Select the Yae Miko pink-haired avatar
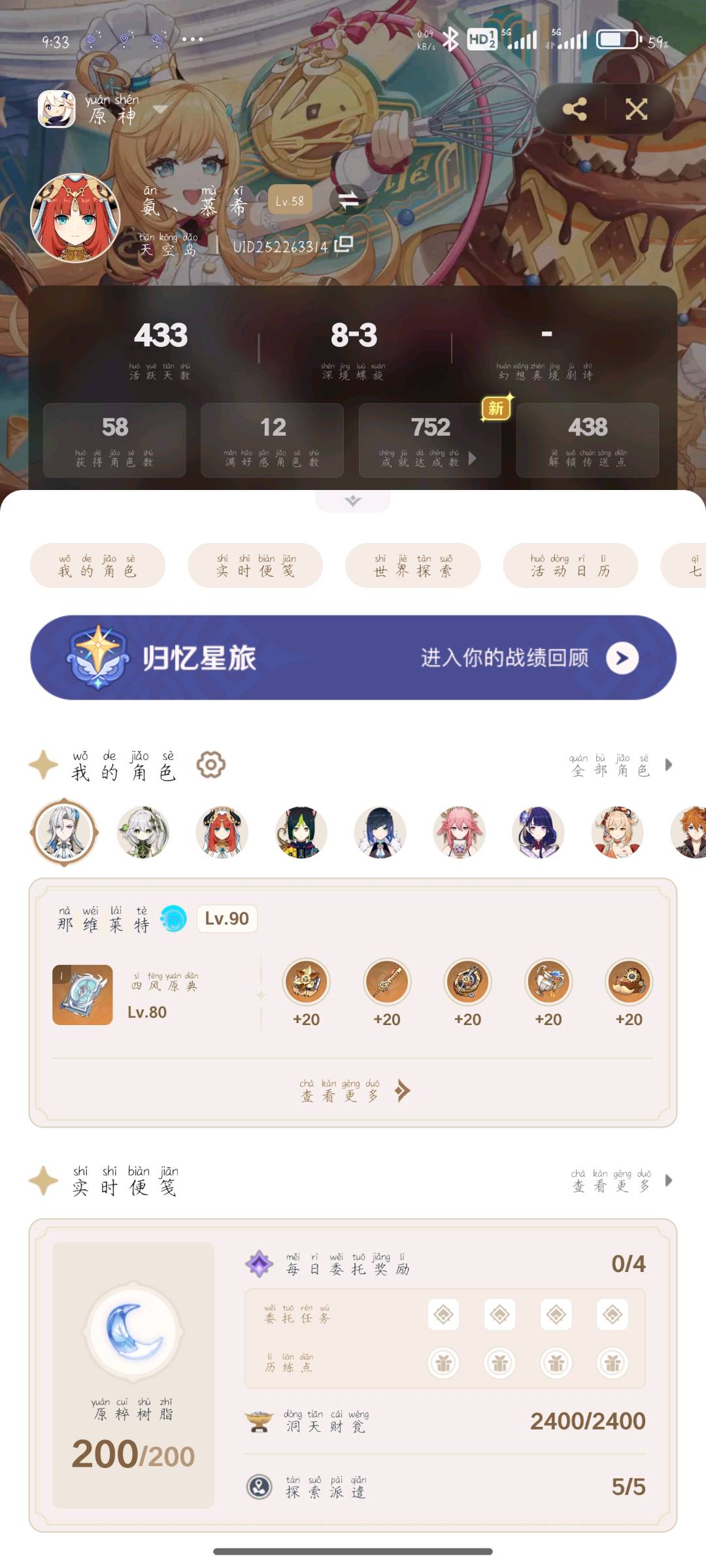706x1568 pixels. coord(459,832)
